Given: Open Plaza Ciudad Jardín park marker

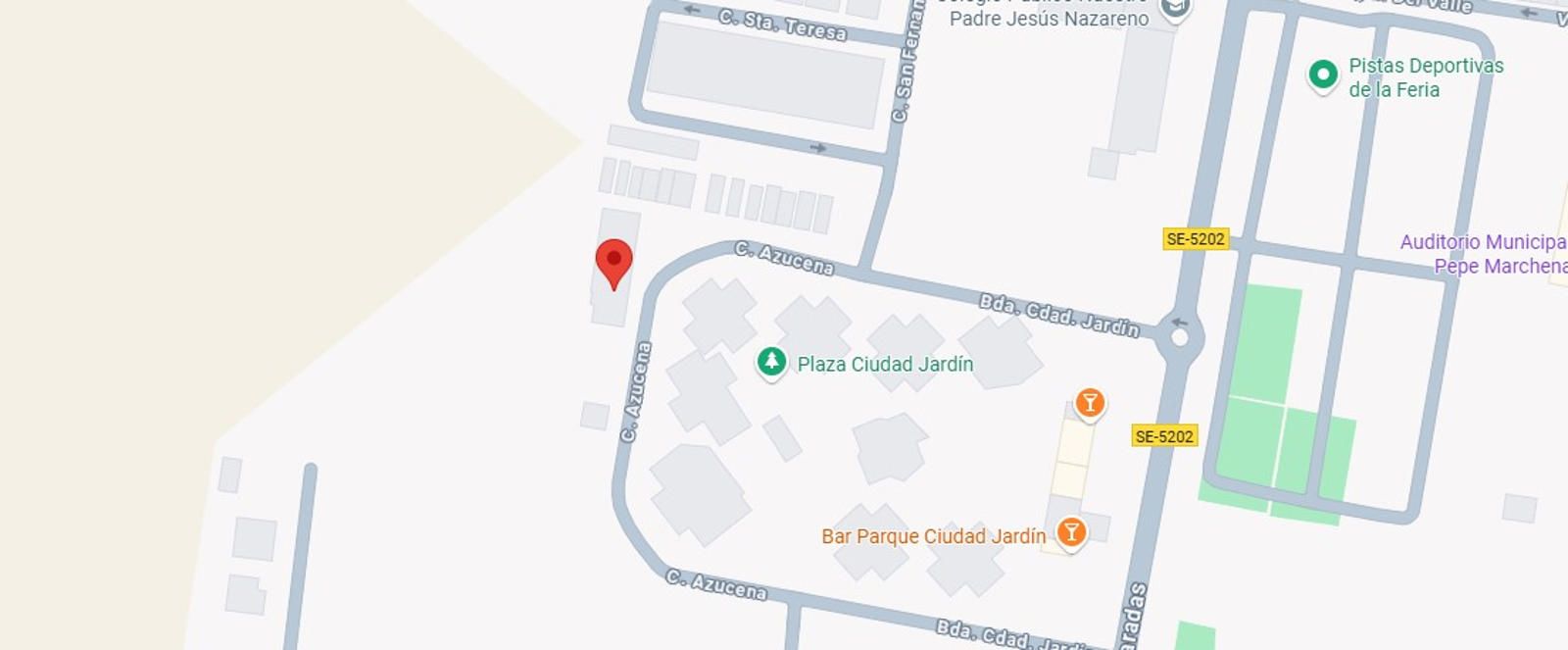Looking at the screenshot, I should coord(771,362).
